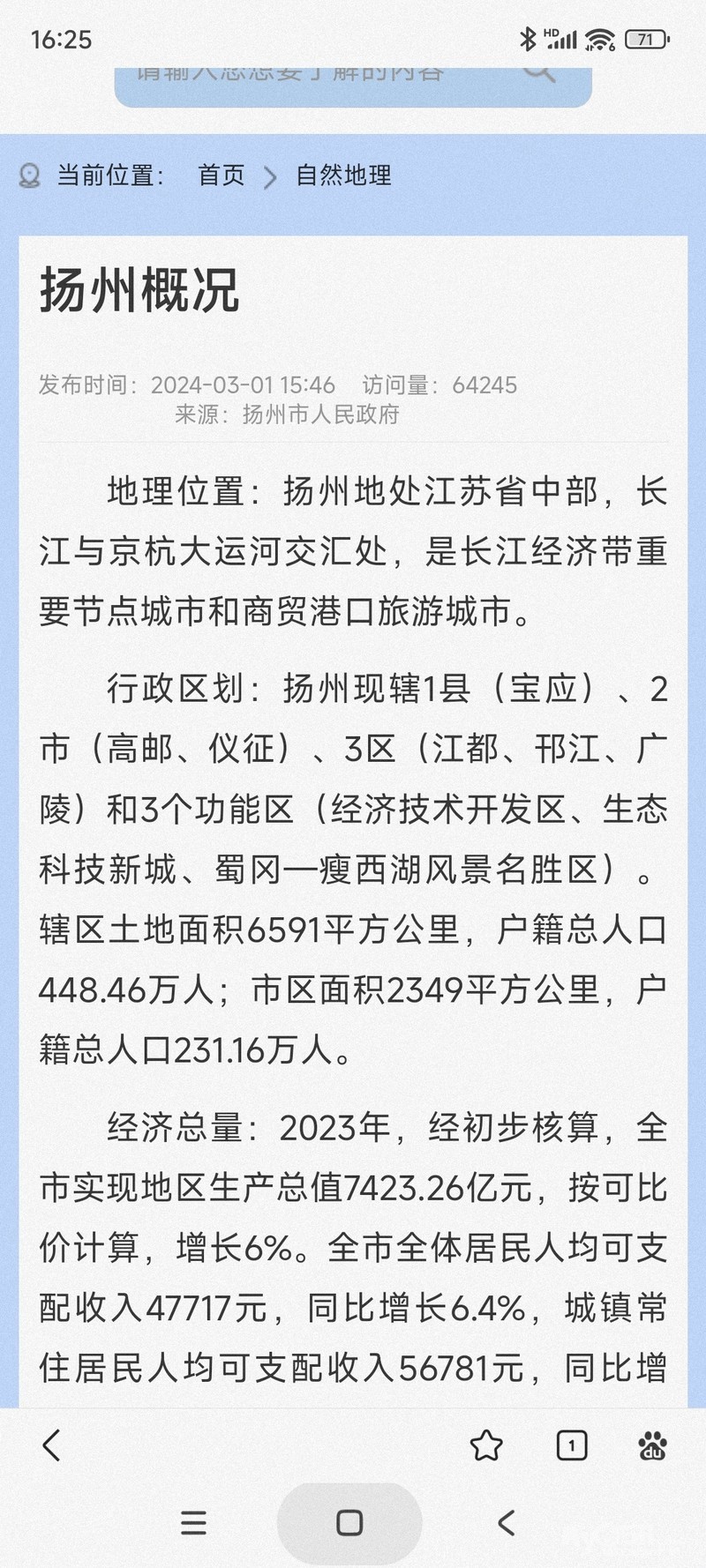Go back with the browser back arrow
This screenshot has width=706, height=1568.
click(x=52, y=1445)
